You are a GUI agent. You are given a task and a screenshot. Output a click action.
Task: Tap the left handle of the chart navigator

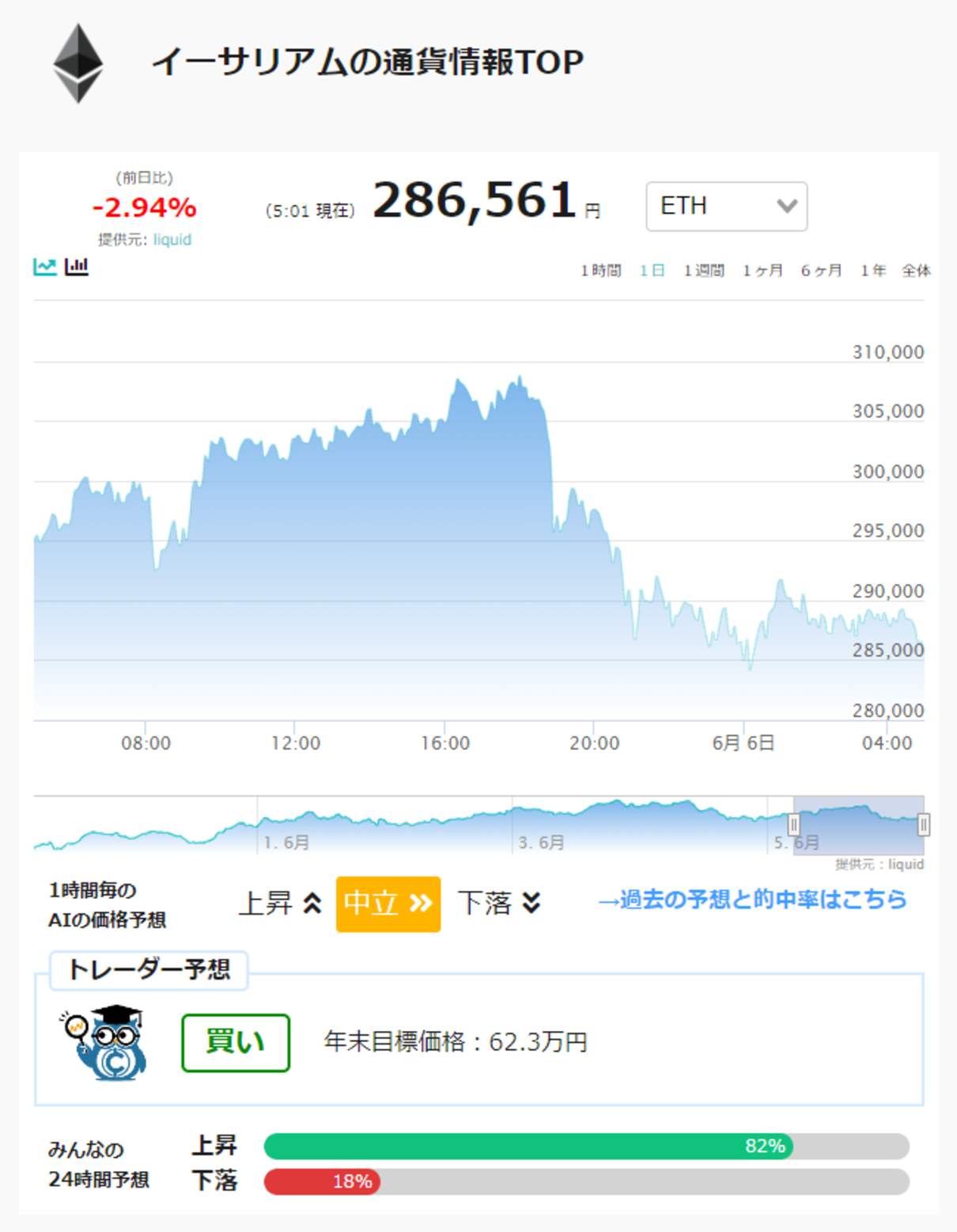[x=793, y=824]
